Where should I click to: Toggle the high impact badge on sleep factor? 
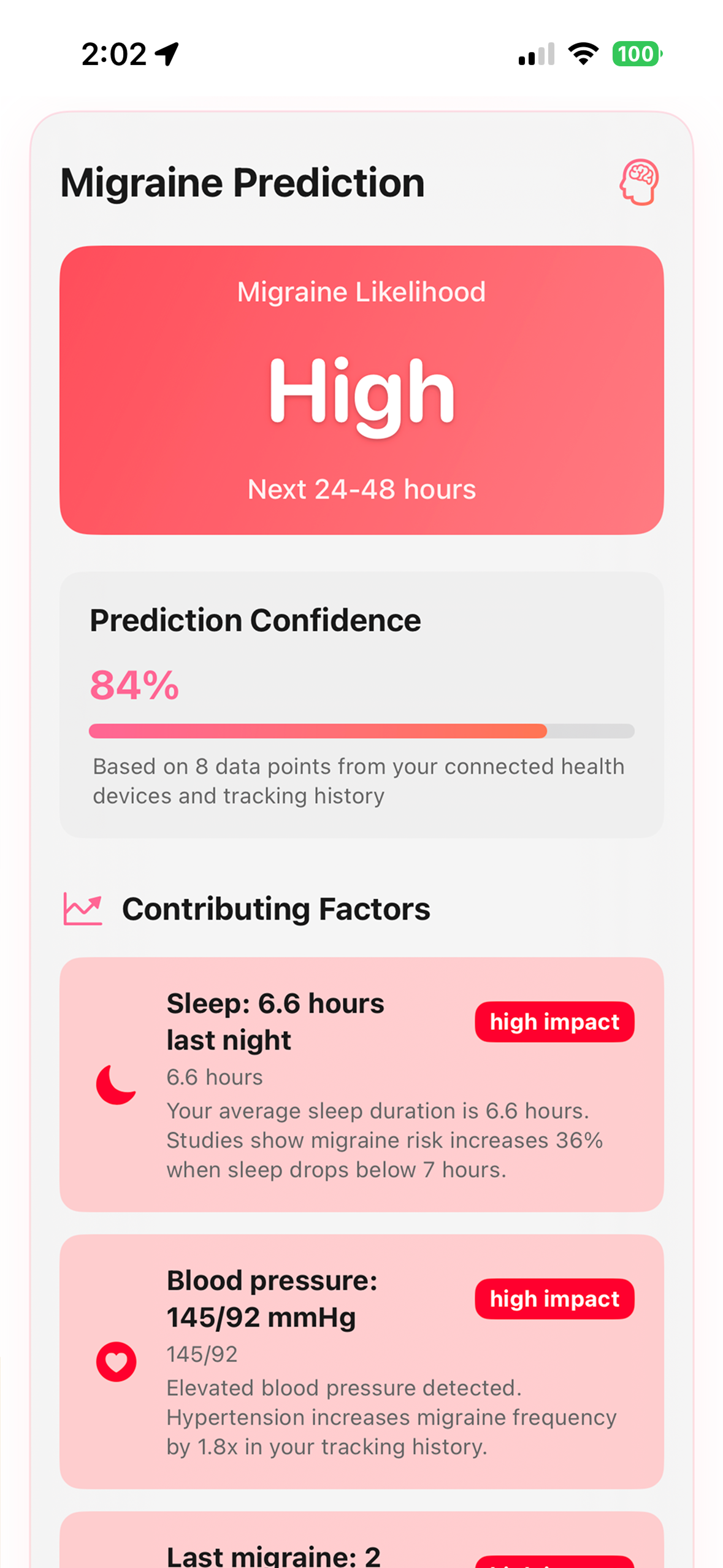click(554, 1021)
